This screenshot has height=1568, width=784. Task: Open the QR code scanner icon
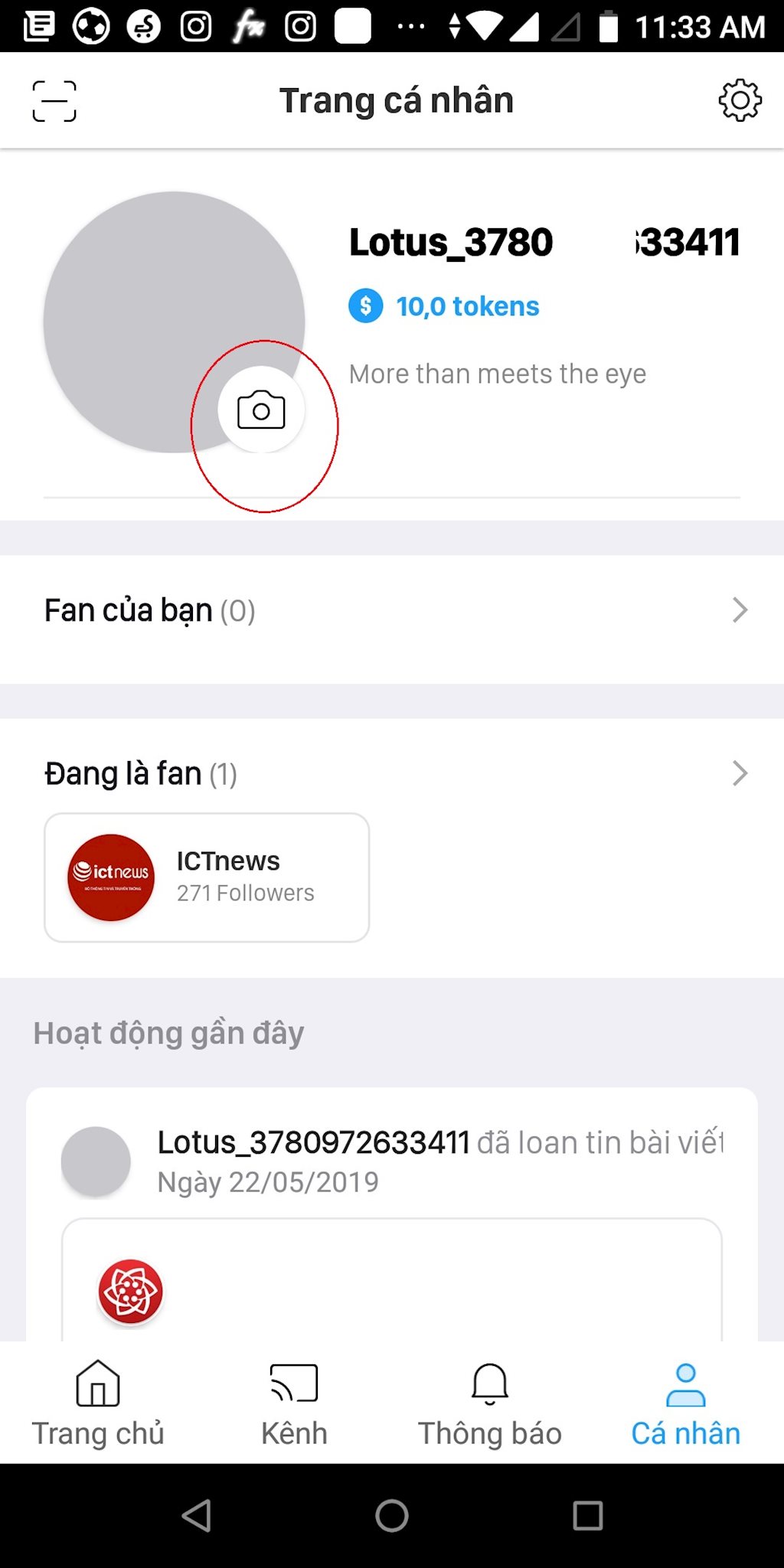click(x=54, y=100)
